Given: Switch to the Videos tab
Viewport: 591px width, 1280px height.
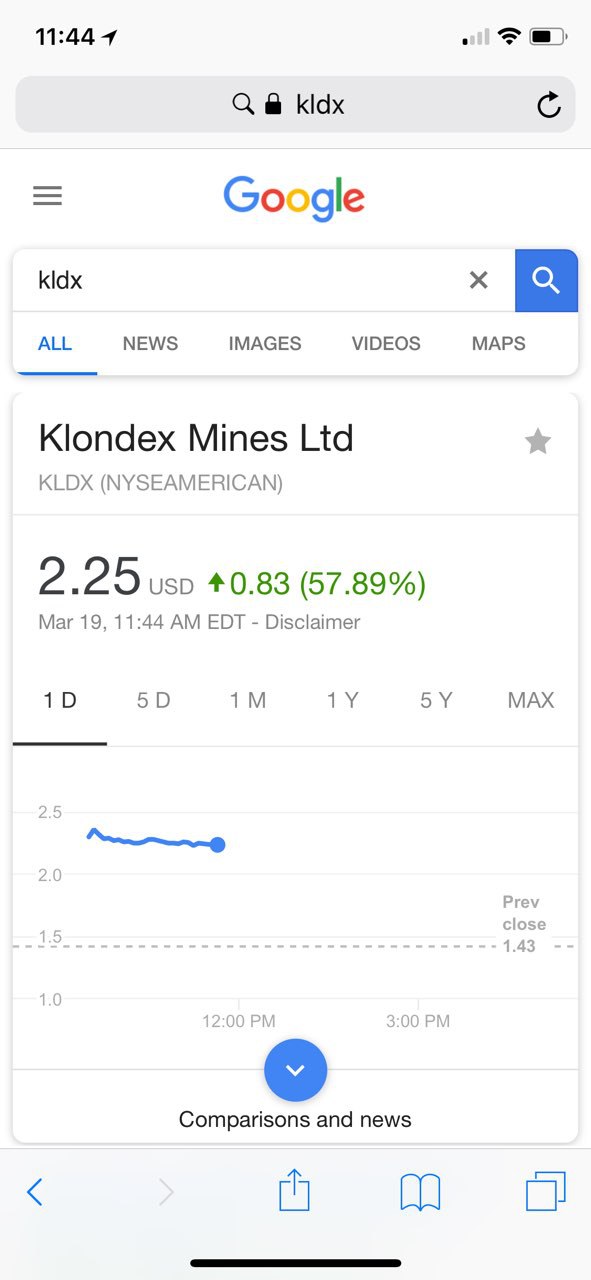Looking at the screenshot, I should click(x=386, y=343).
